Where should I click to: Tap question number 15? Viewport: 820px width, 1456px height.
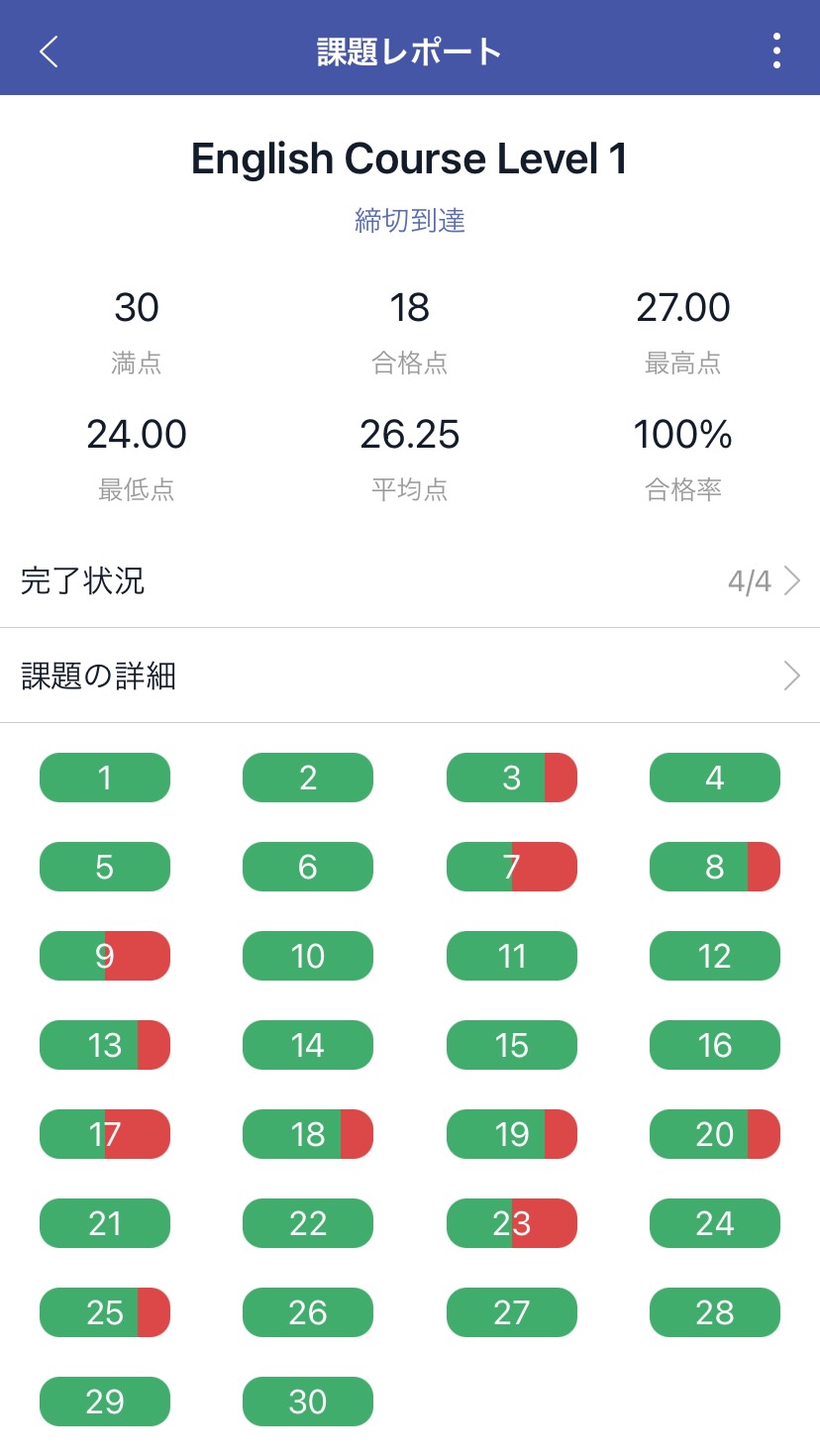click(x=512, y=1045)
